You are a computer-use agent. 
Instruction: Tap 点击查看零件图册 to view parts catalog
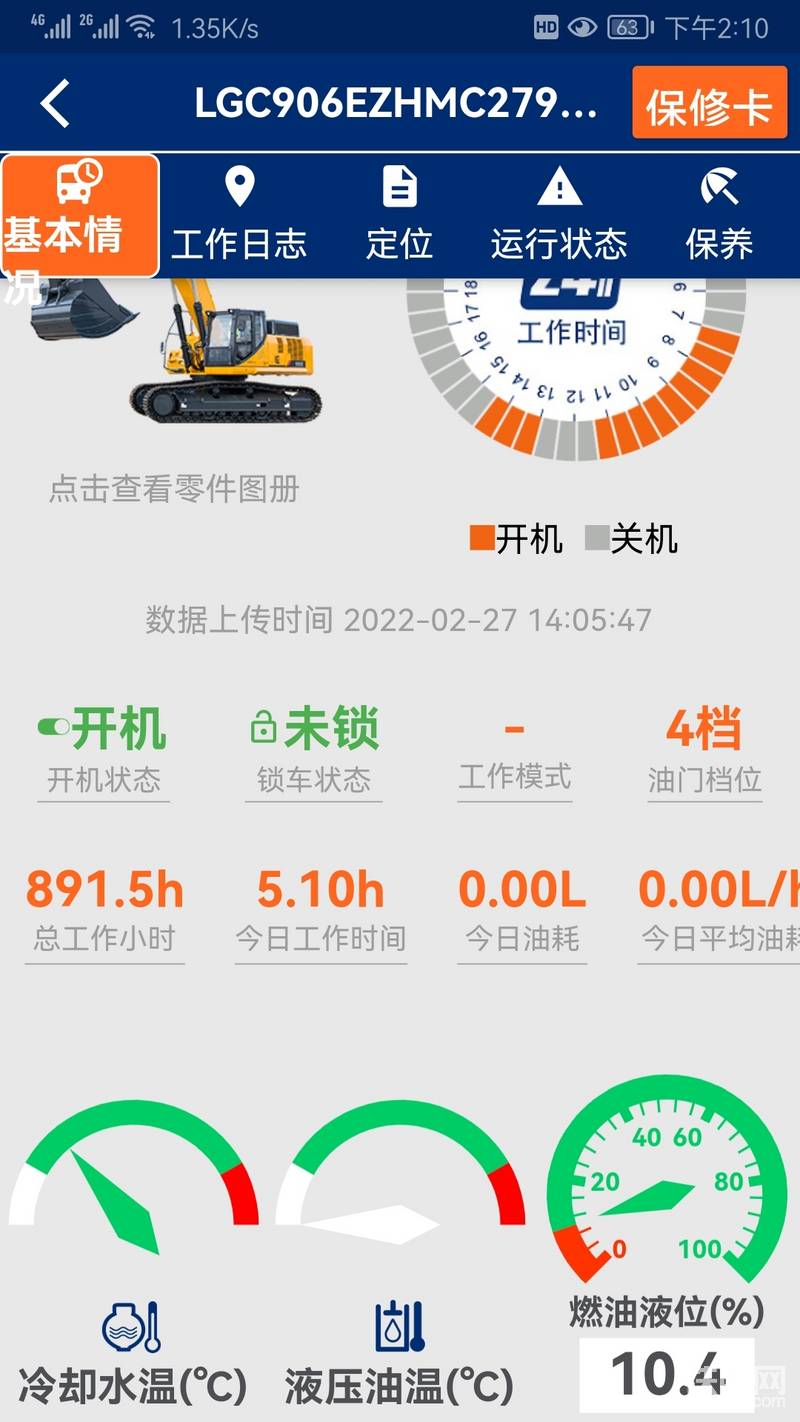point(174,489)
